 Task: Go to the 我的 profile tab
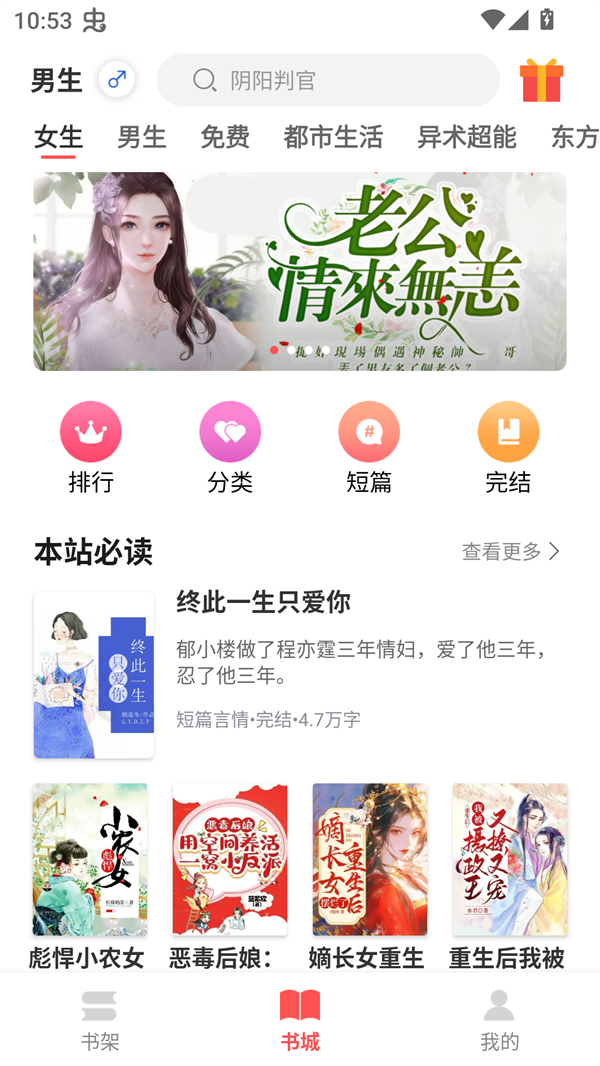coord(499,1020)
